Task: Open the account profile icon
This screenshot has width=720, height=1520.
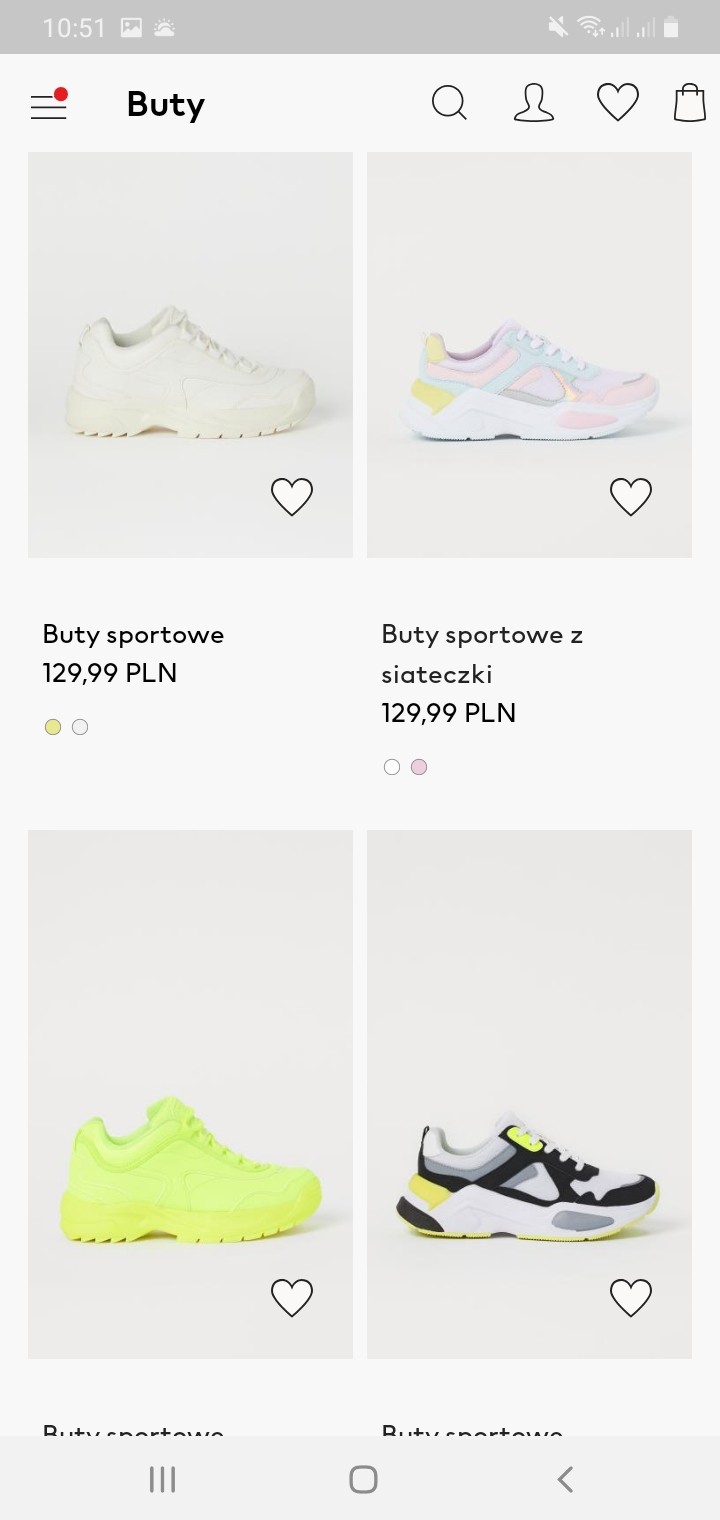Action: pyautogui.click(x=533, y=103)
